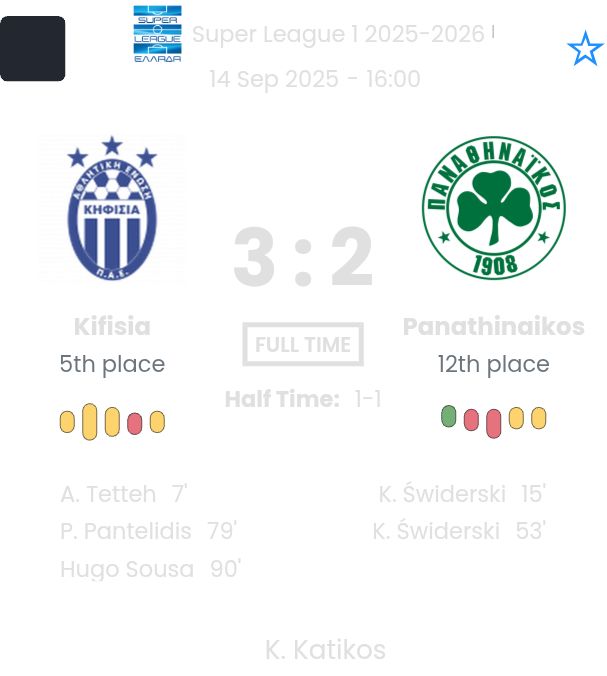This screenshot has width=607, height=676.
Task: Tap the dark square button at top left
Action: pos(33,48)
